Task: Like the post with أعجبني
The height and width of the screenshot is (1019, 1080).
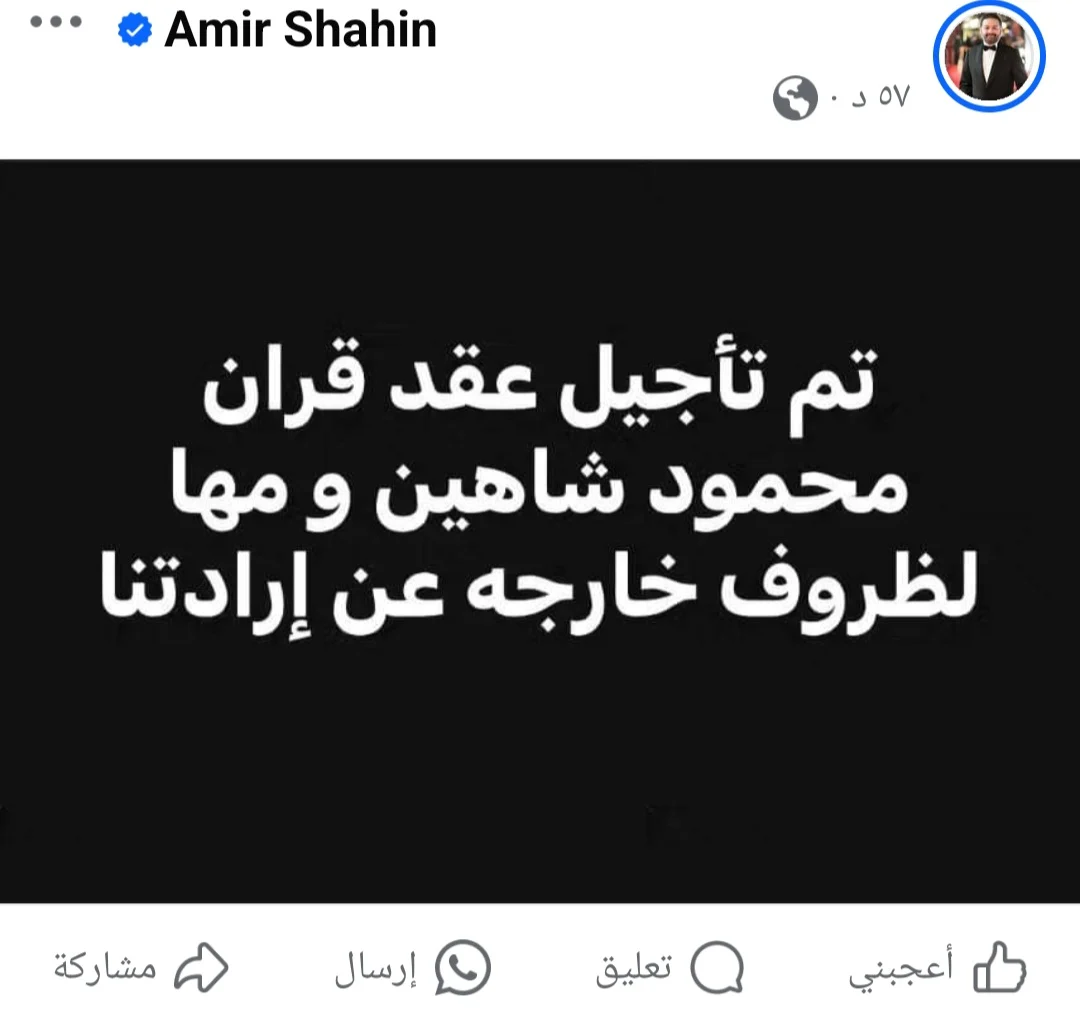Action: (937, 967)
